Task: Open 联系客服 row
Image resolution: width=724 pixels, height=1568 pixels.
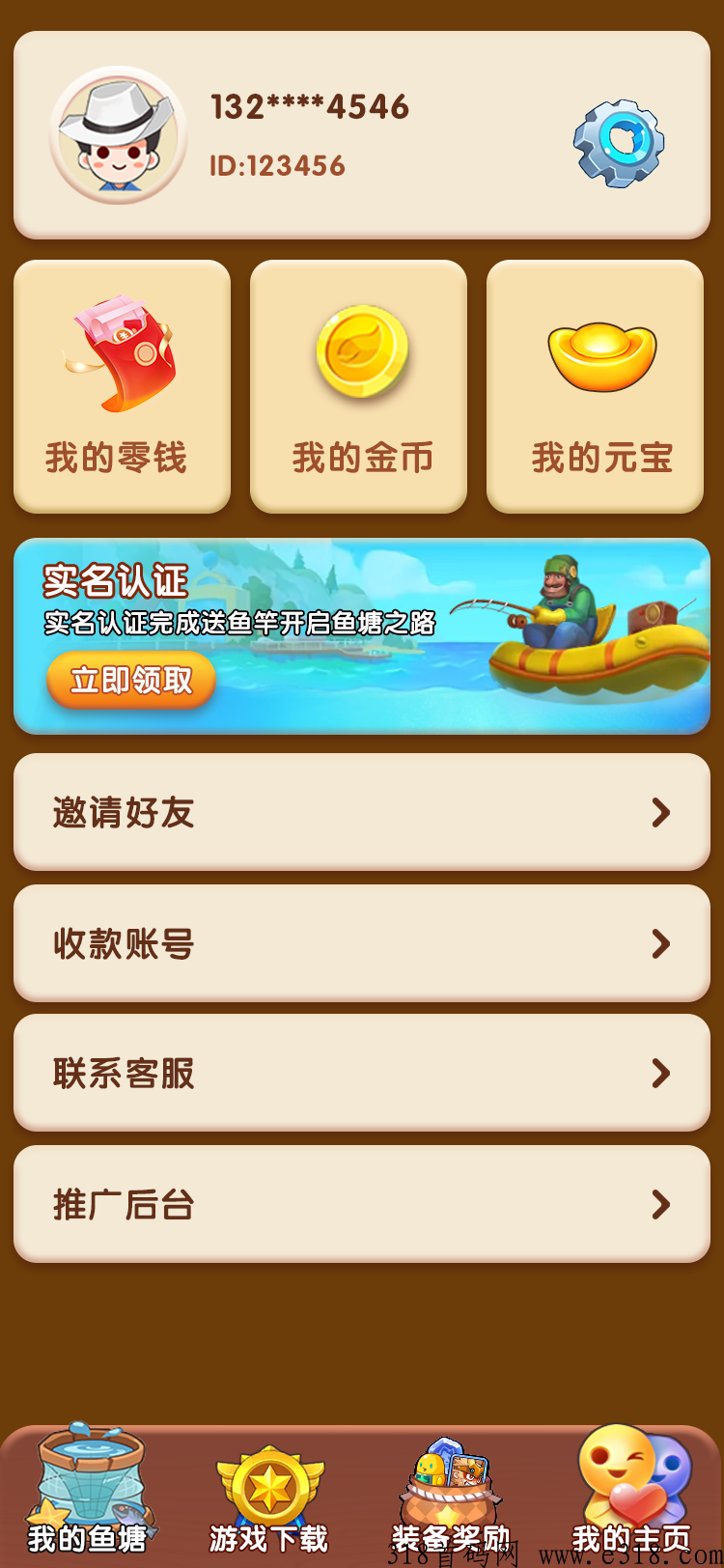Action: pos(362,1073)
